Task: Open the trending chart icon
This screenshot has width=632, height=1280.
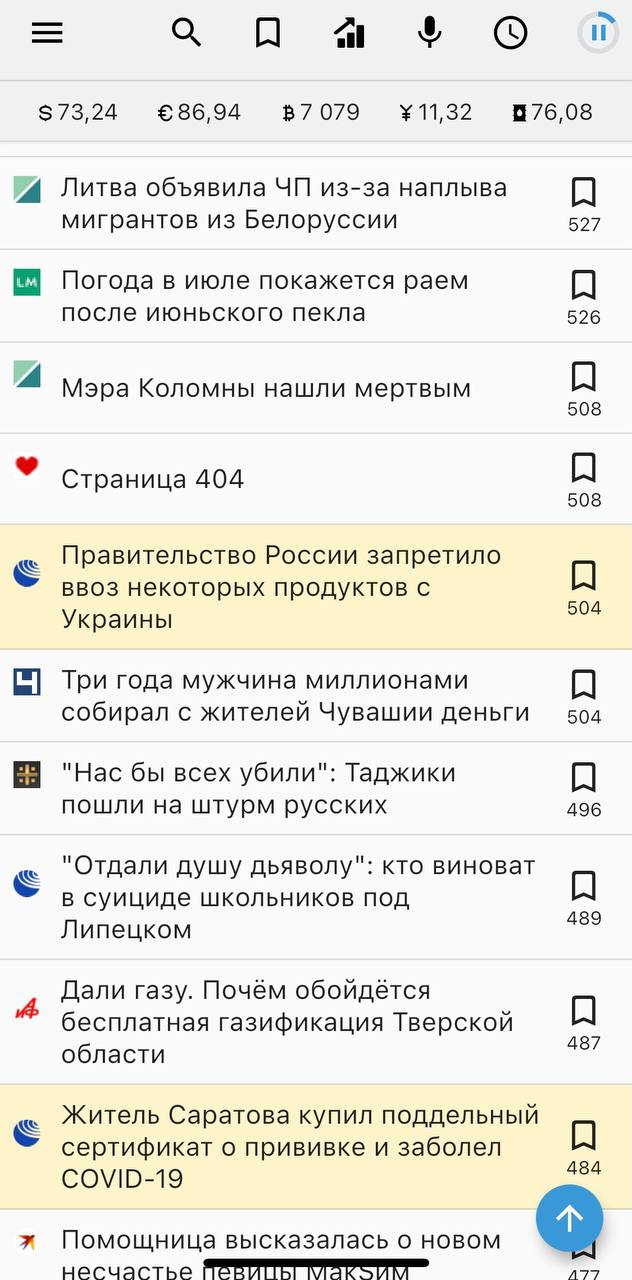Action: coord(349,33)
